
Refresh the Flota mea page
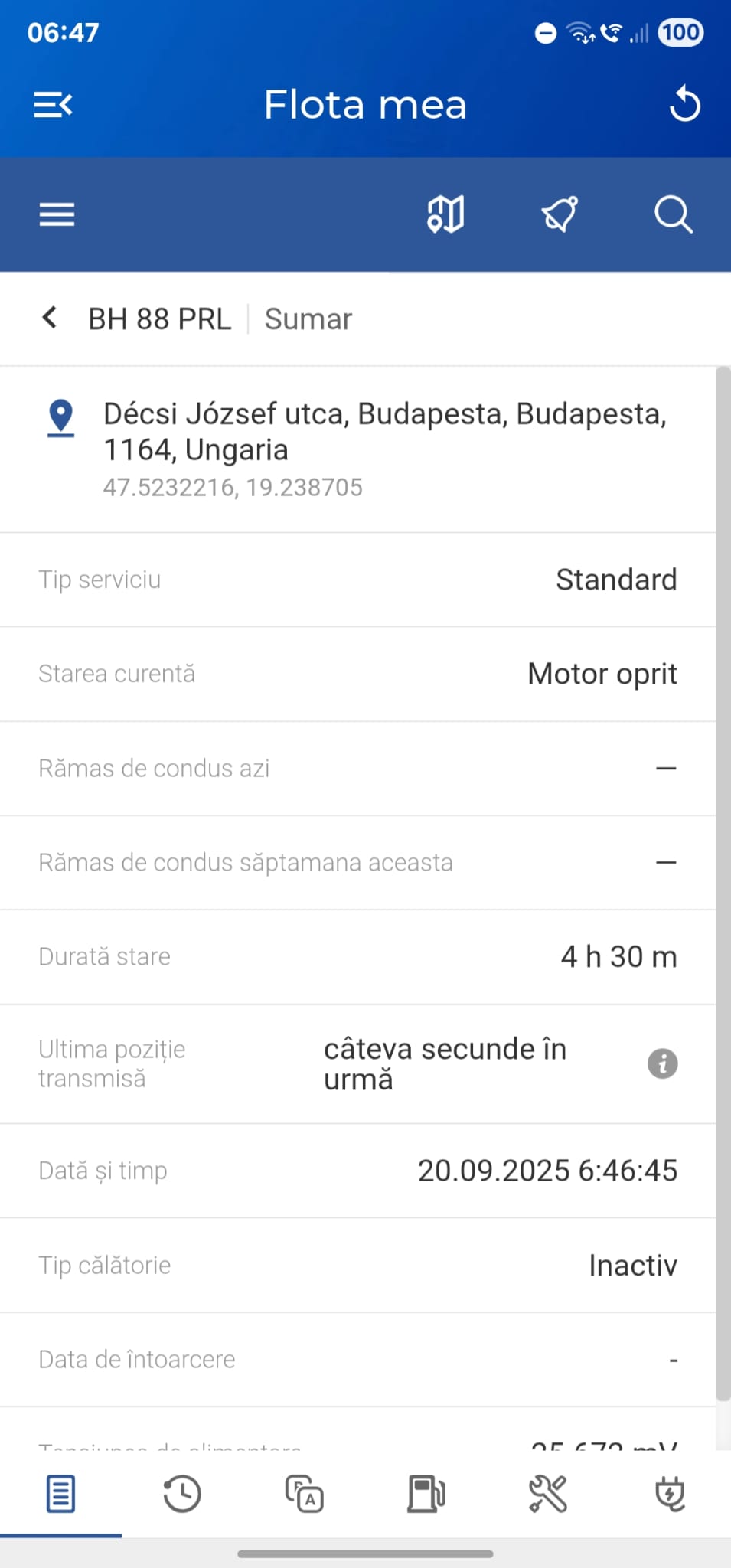point(684,105)
